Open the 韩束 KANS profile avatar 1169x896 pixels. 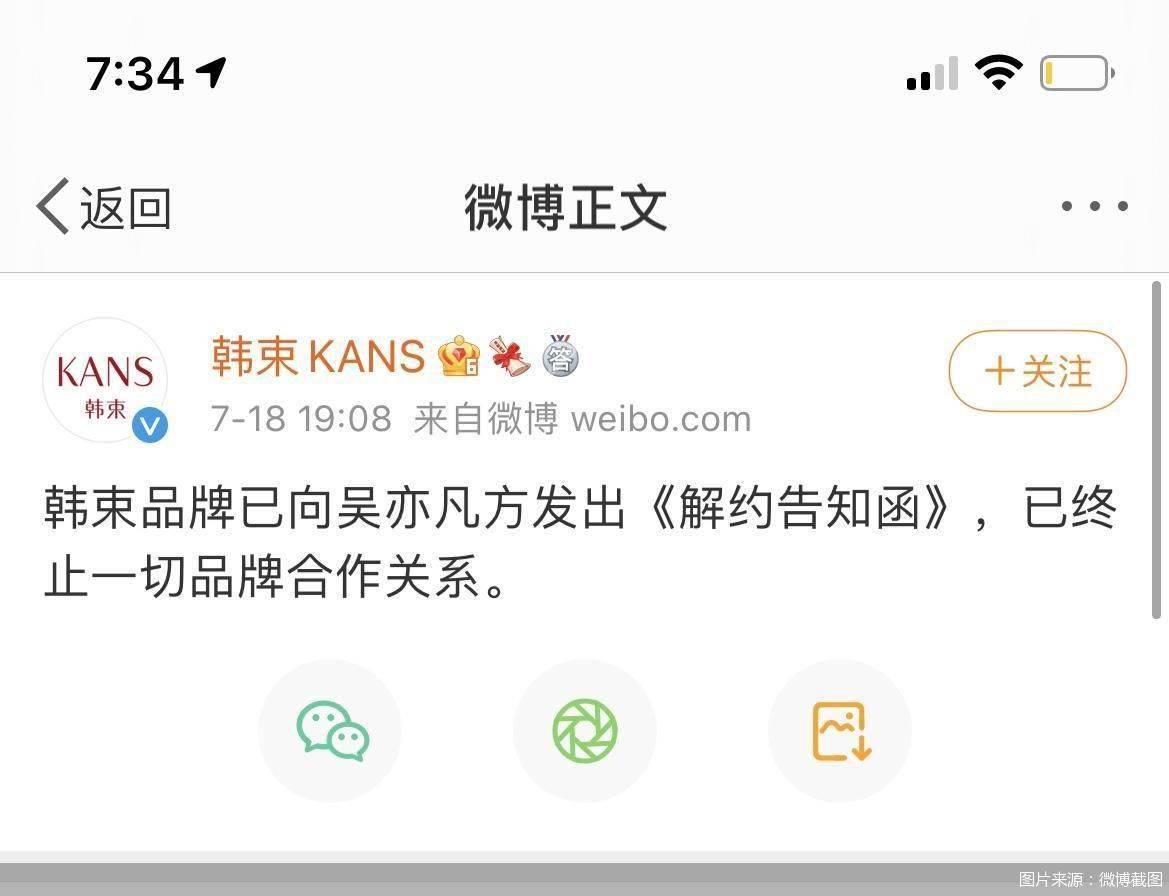[x=105, y=380]
